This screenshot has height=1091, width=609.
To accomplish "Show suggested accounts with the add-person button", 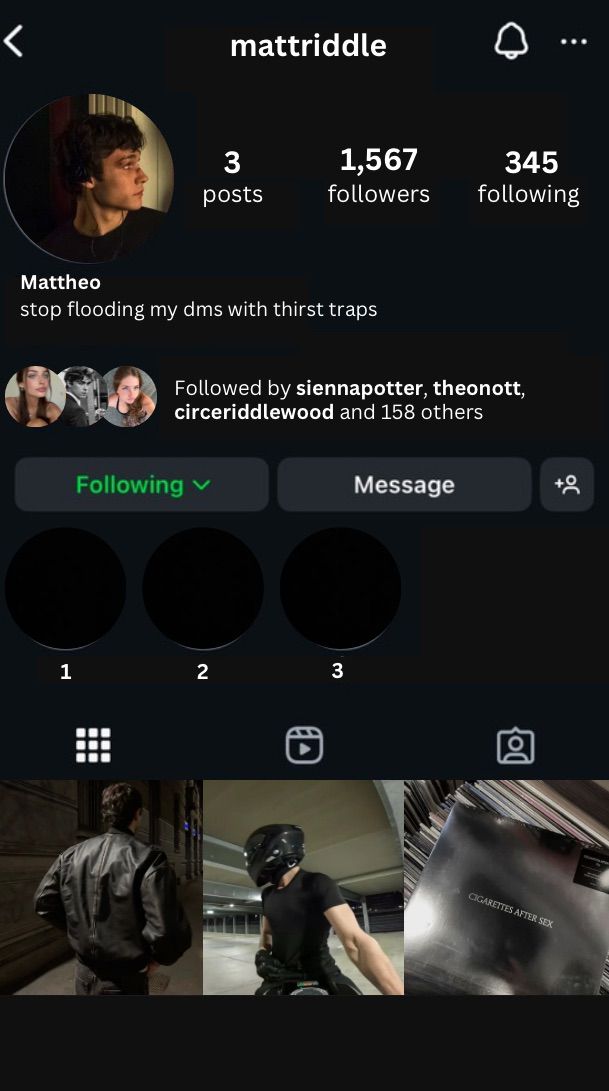I will pos(566,485).
